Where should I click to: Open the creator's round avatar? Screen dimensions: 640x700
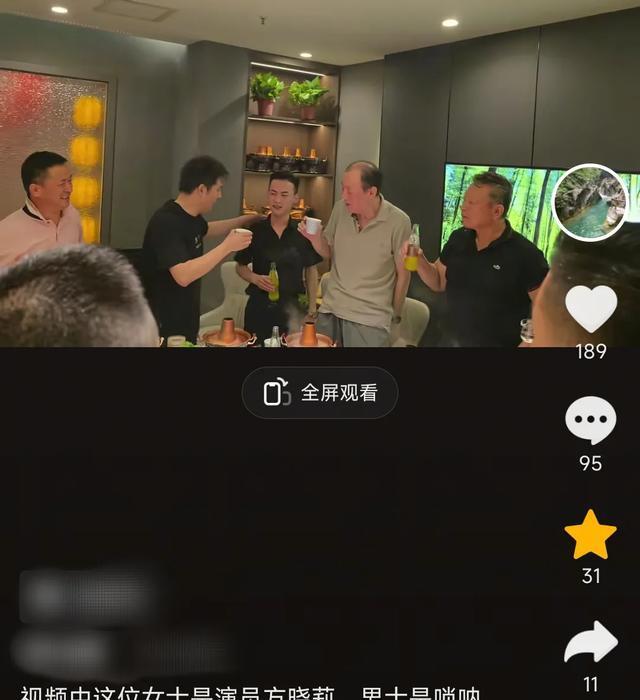pos(590,203)
